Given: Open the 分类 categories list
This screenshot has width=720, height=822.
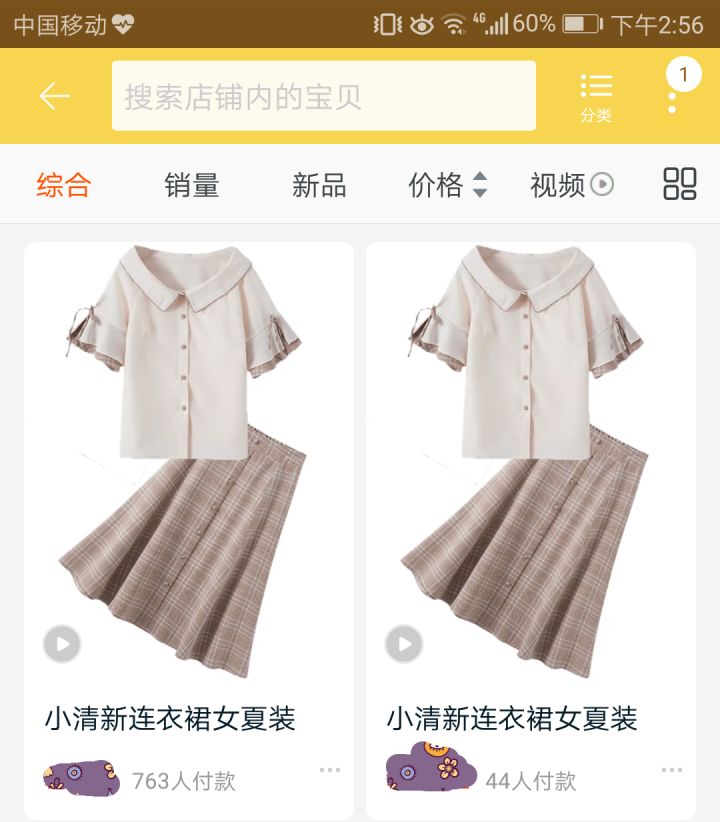Looking at the screenshot, I should pos(595,97).
